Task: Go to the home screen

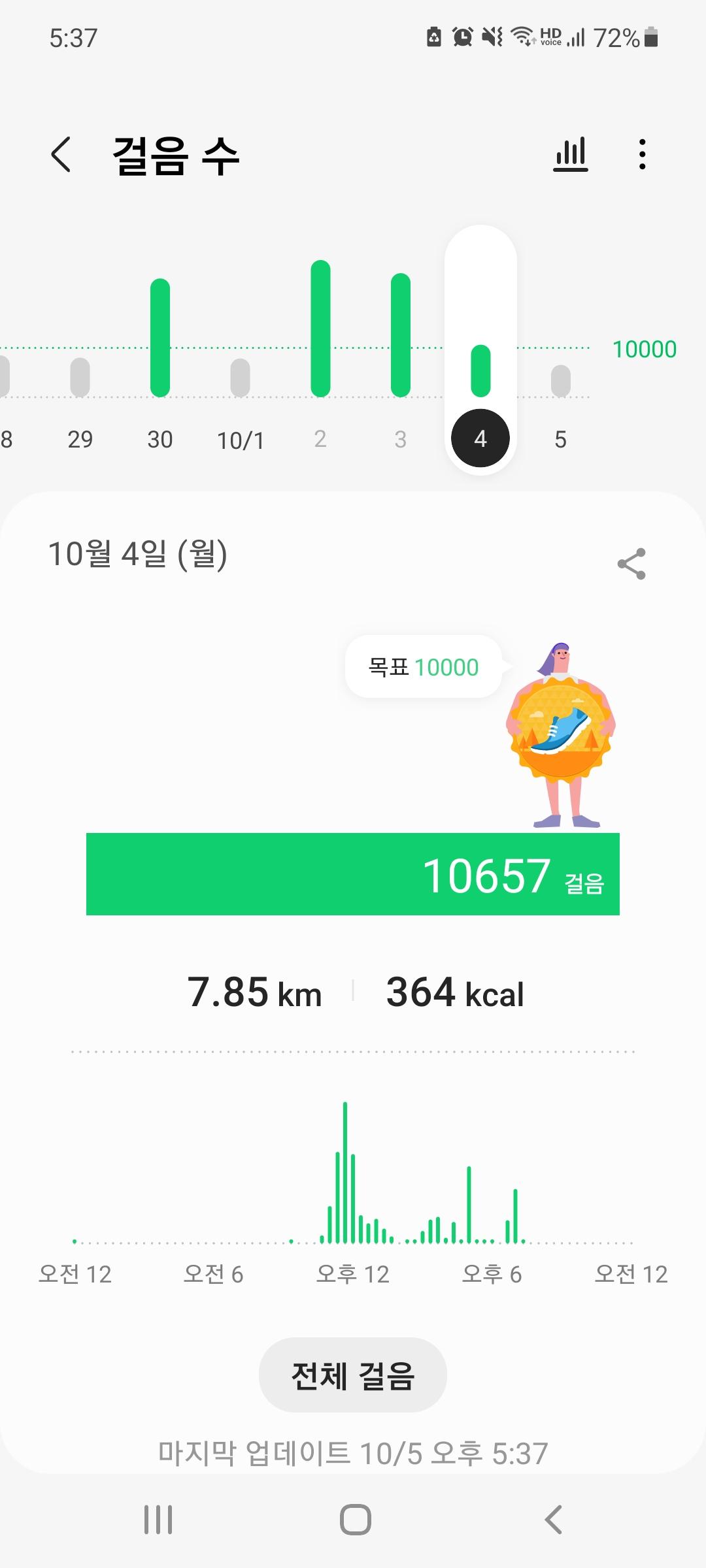Action: click(355, 1519)
